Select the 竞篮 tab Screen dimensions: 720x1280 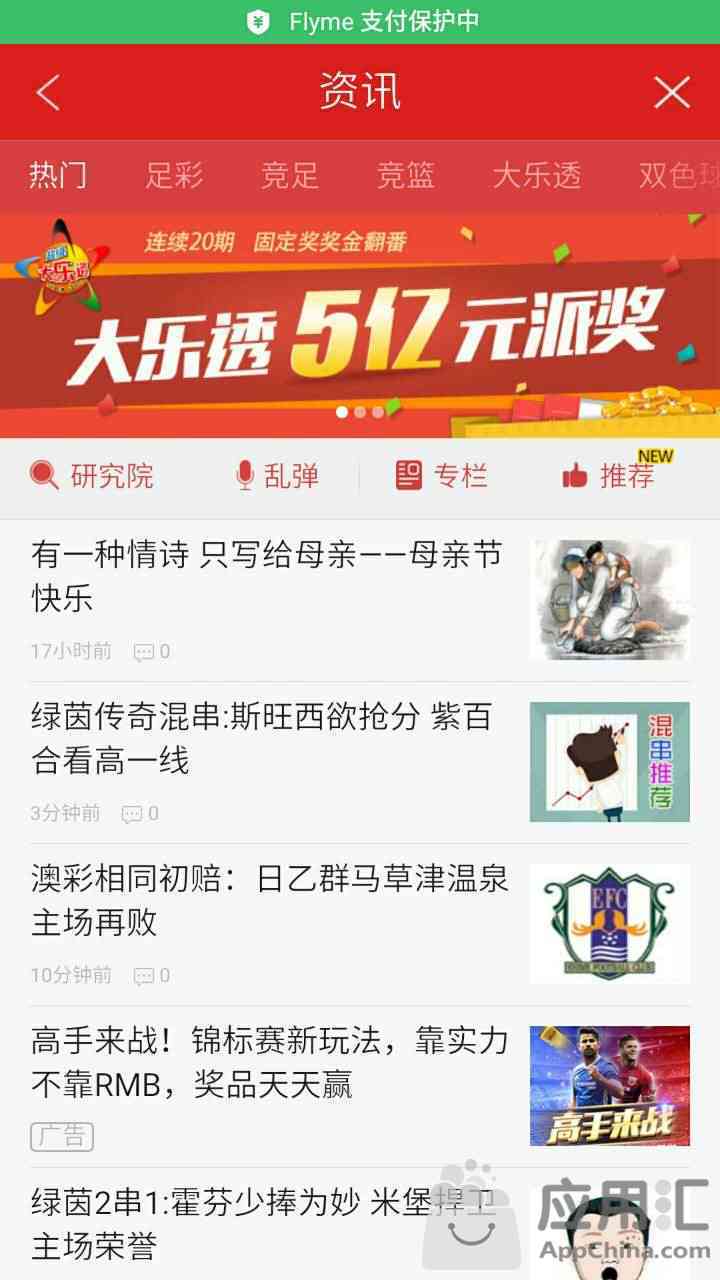coord(405,176)
